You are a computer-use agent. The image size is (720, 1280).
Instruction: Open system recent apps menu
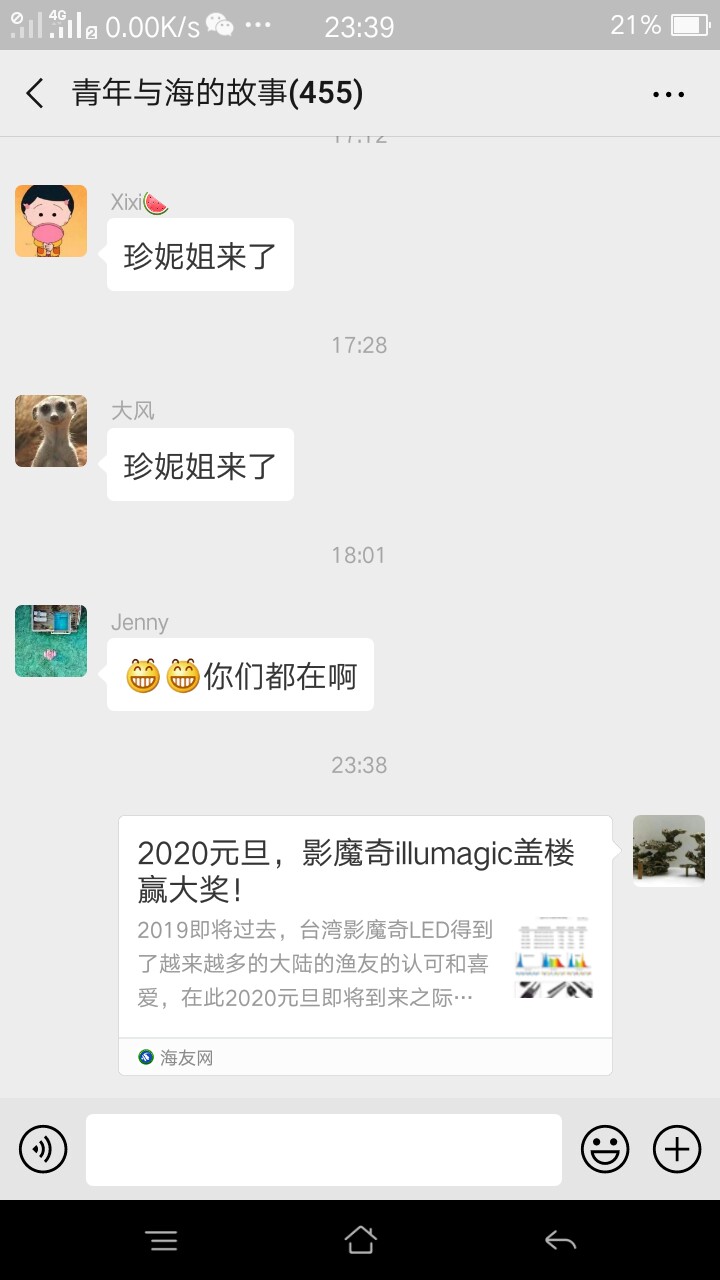tap(161, 1241)
